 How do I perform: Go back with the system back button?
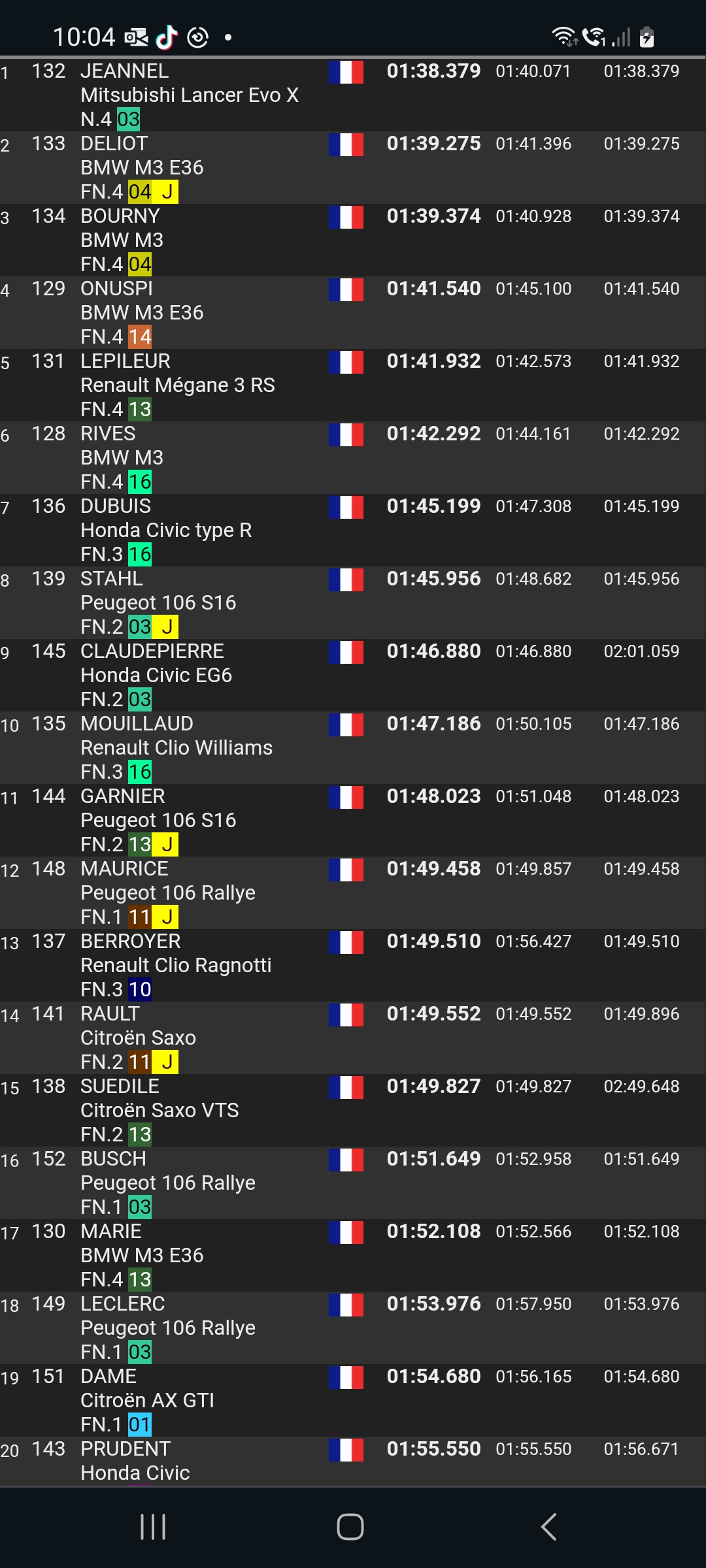[549, 1527]
